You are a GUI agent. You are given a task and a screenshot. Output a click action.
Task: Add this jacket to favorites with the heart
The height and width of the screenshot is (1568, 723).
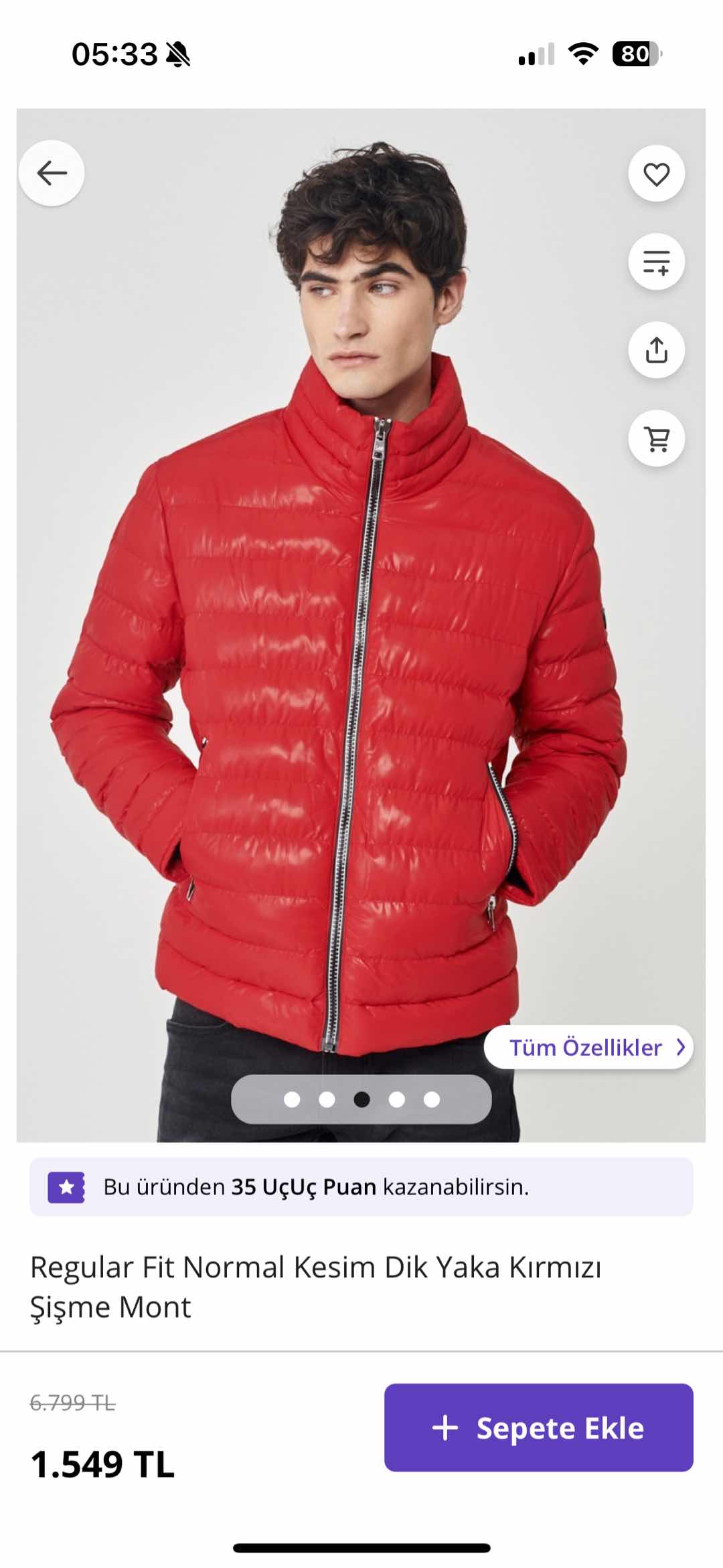coord(656,174)
